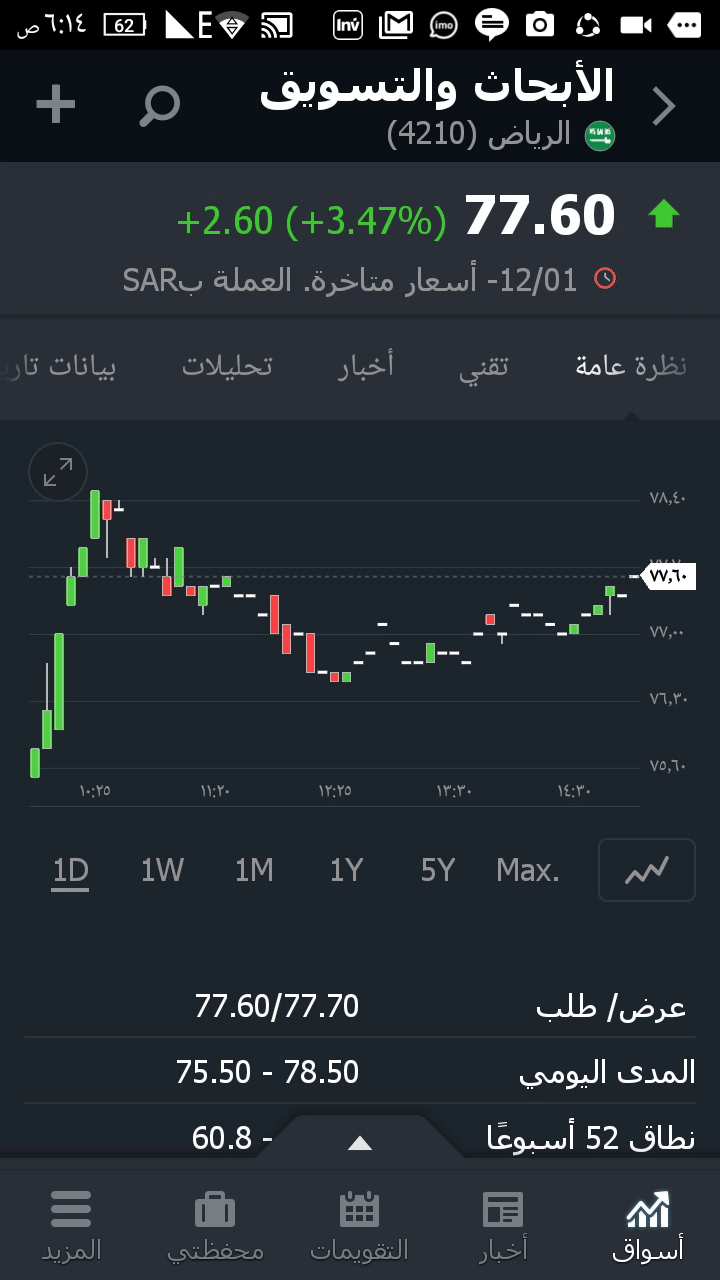The width and height of the screenshot is (720, 1280).
Task: Select the 1W chart range
Action: click(162, 871)
